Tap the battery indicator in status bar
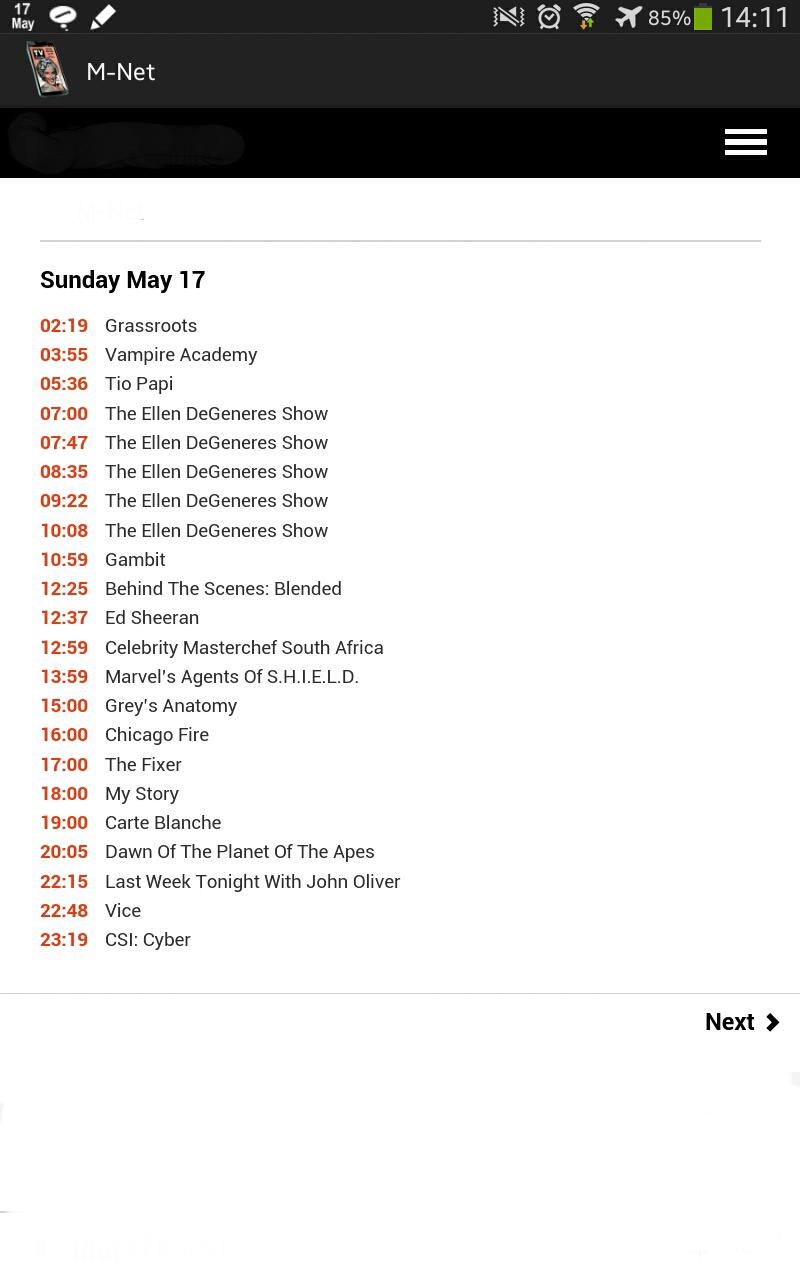The image size is (800, 1280). [x=702, y=16]
